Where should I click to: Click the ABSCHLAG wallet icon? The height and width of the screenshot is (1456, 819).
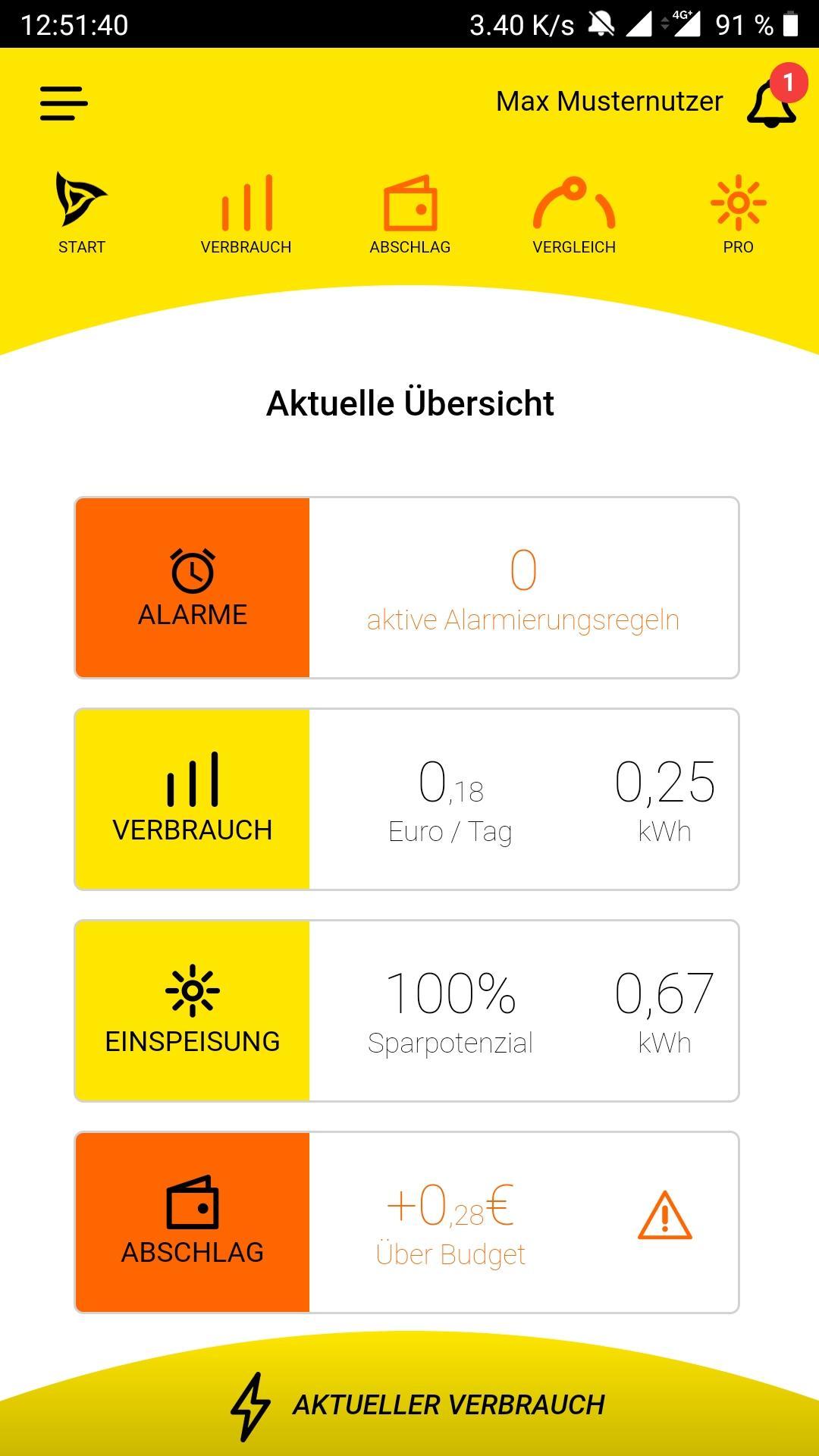pyautogui.click(x=409, y=205)
